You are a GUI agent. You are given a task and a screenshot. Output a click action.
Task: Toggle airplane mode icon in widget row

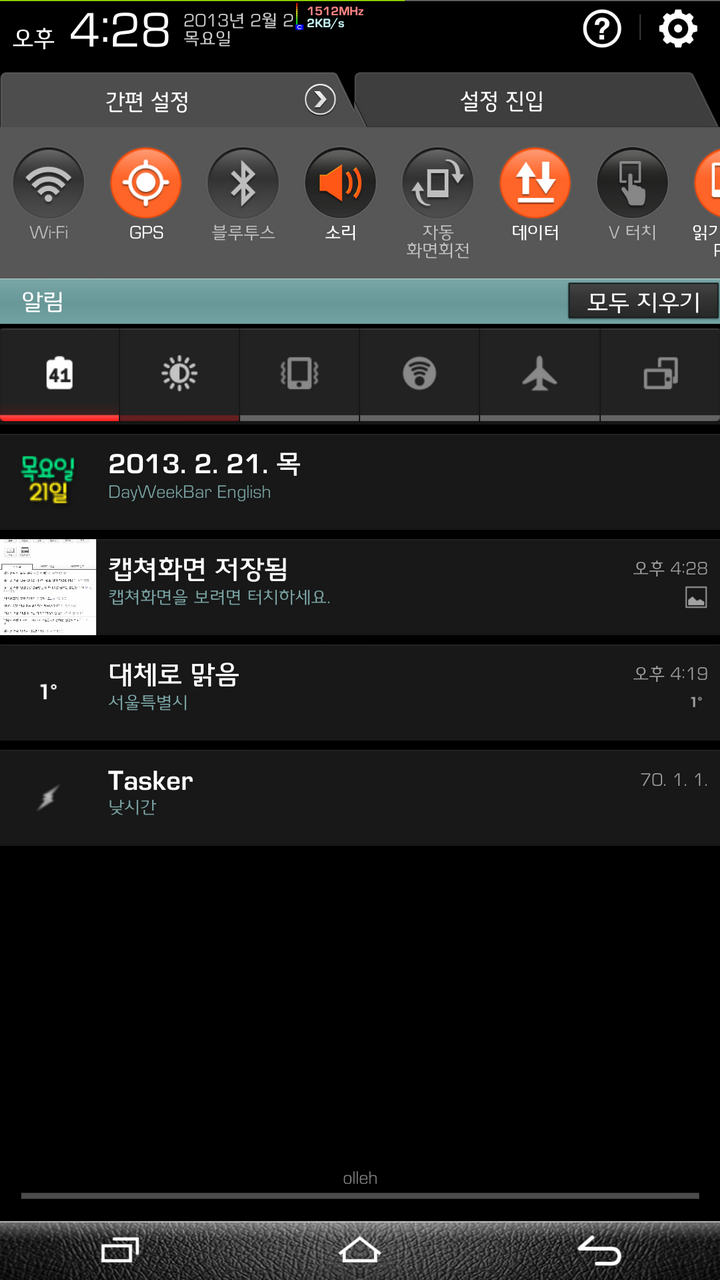tap(540, 374)
